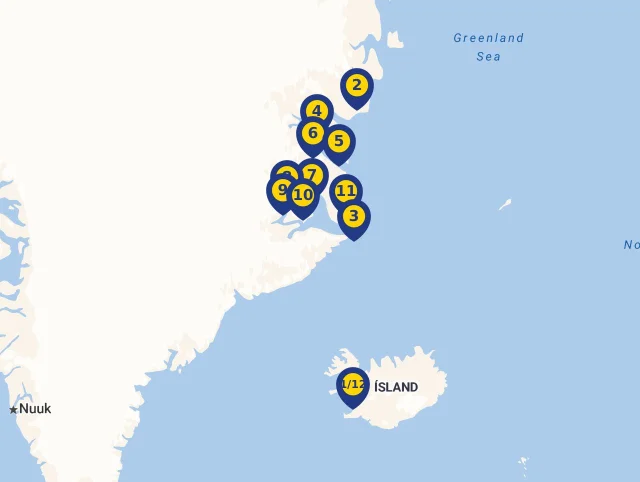The height and width of the screenshot is (482, 640).
Task: Select the 1/12 marker in Iceland
Action: [x=352, y=386]
